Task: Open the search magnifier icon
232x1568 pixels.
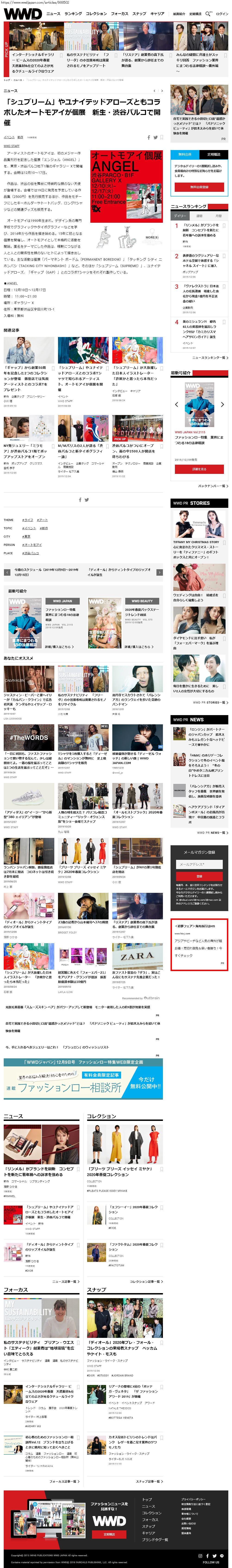Action: [208, 13]
